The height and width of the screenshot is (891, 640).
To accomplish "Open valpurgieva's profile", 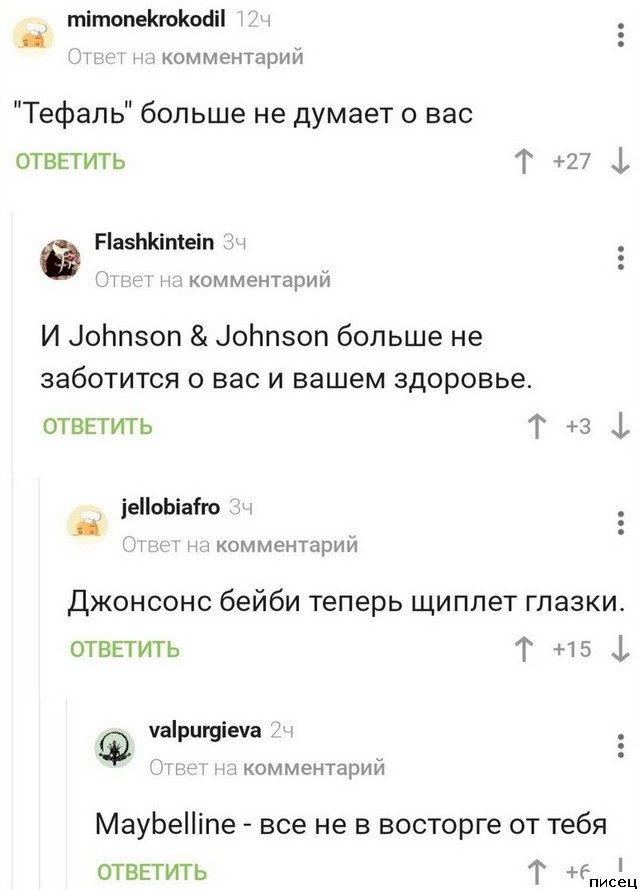I will 204,730.
